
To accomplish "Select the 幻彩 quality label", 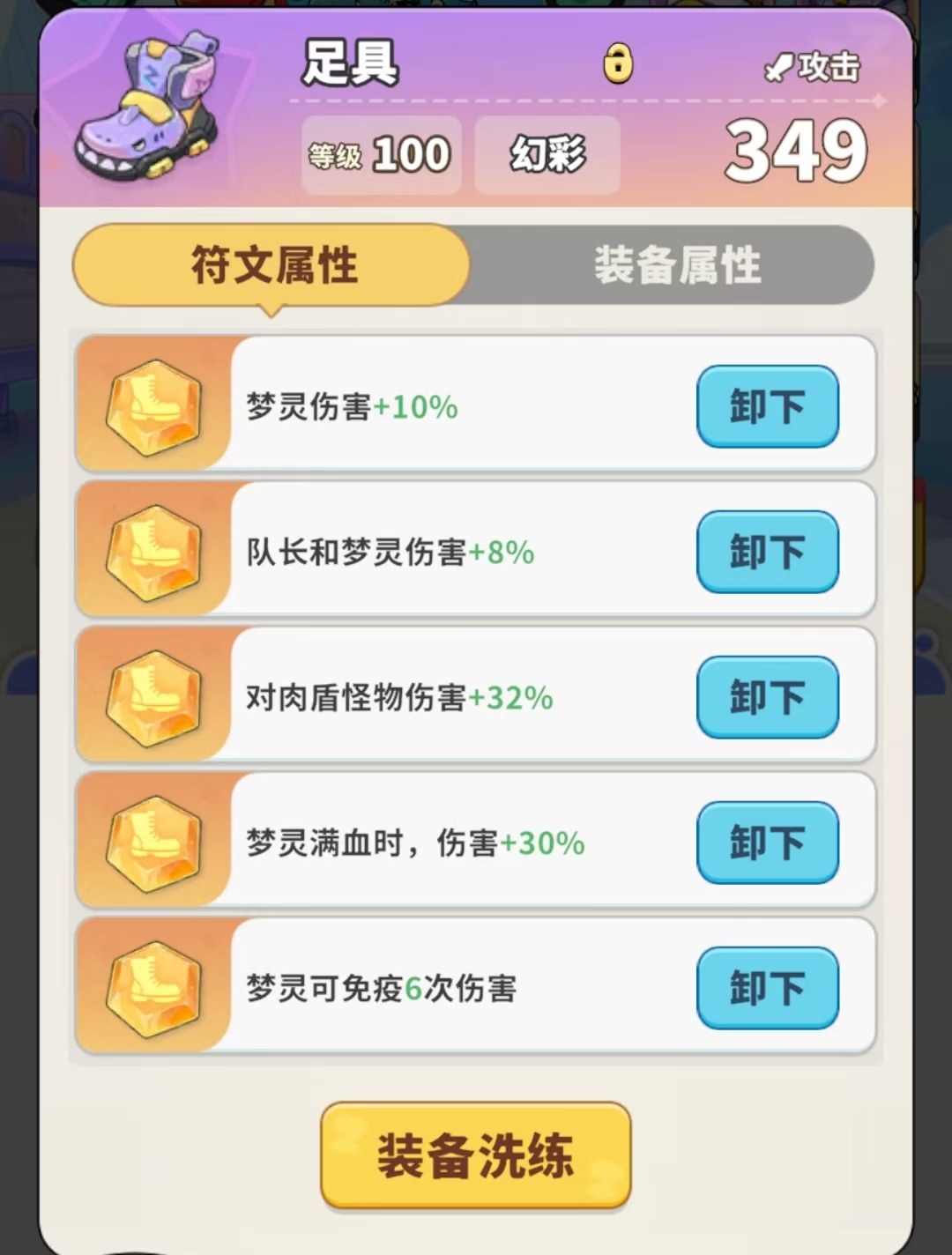I will point(546,152).
